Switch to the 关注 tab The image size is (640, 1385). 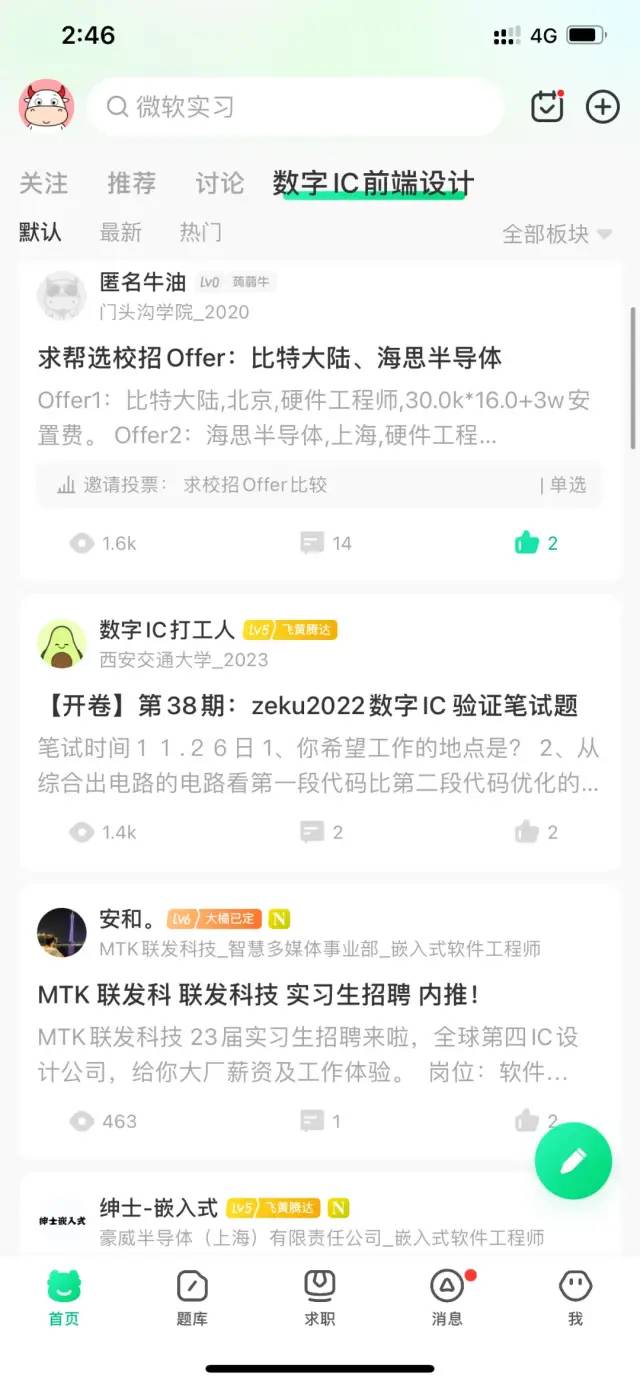pos(44,183)
